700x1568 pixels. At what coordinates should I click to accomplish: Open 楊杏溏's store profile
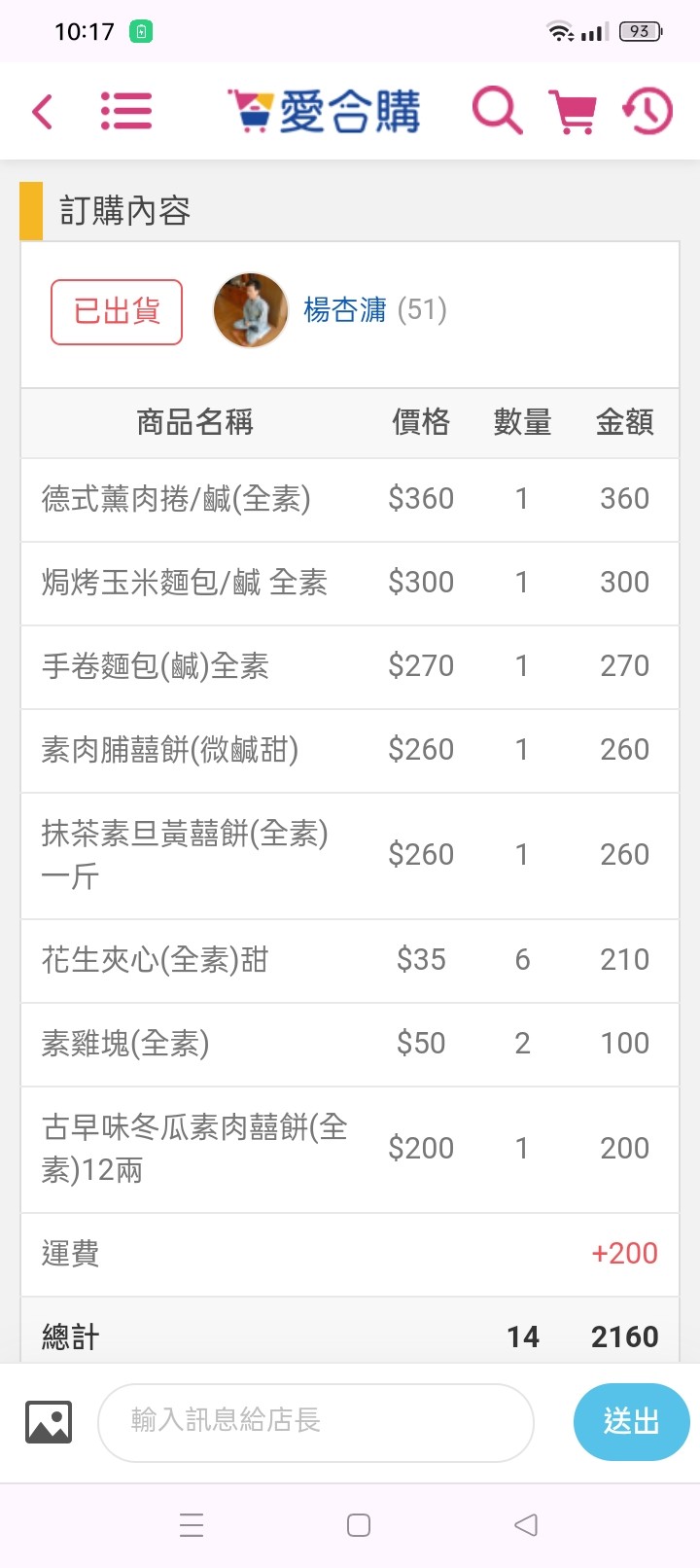[345, 310]
